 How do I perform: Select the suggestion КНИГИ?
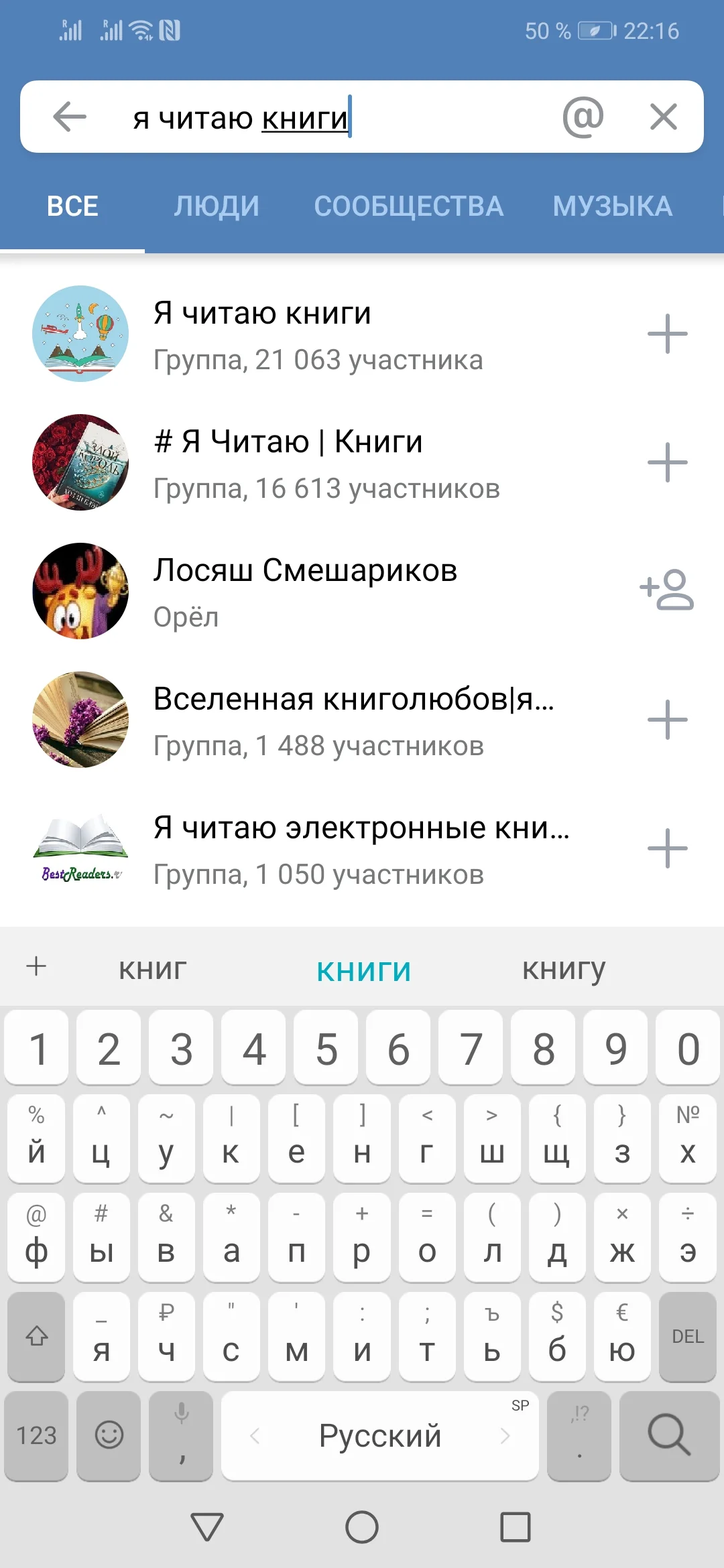coord(363,968)
